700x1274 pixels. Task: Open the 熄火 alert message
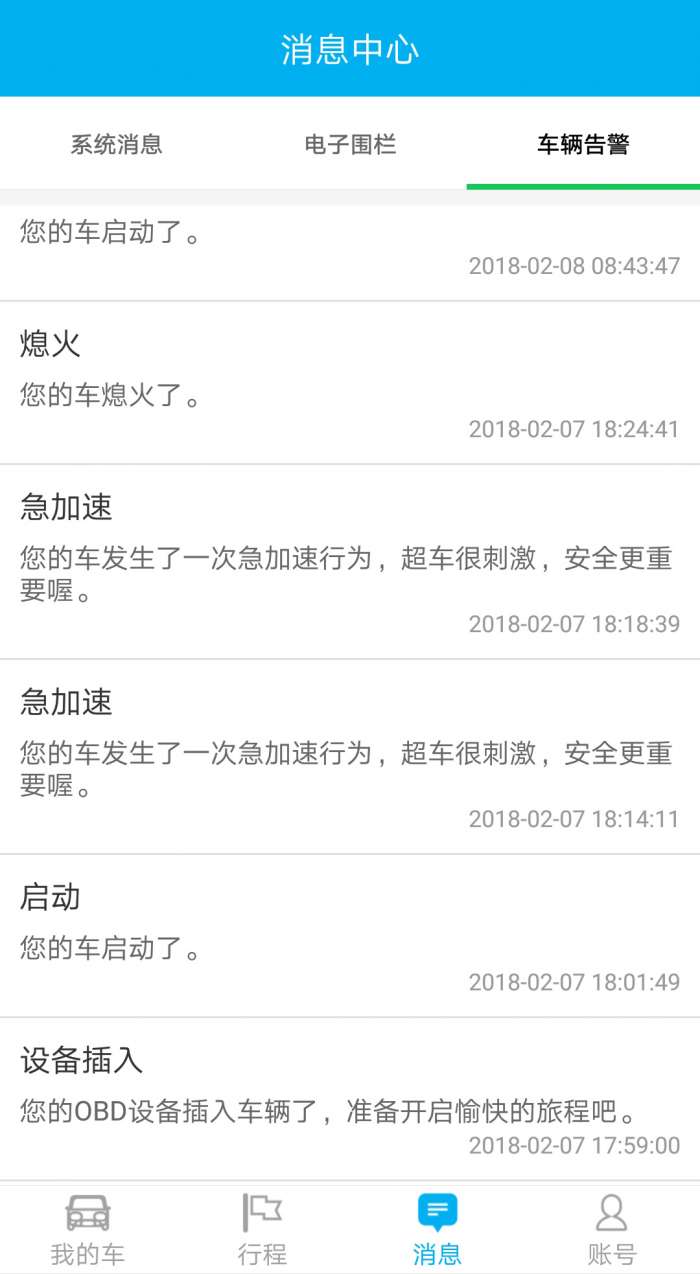pyautogui.click(x=350, y=383)
